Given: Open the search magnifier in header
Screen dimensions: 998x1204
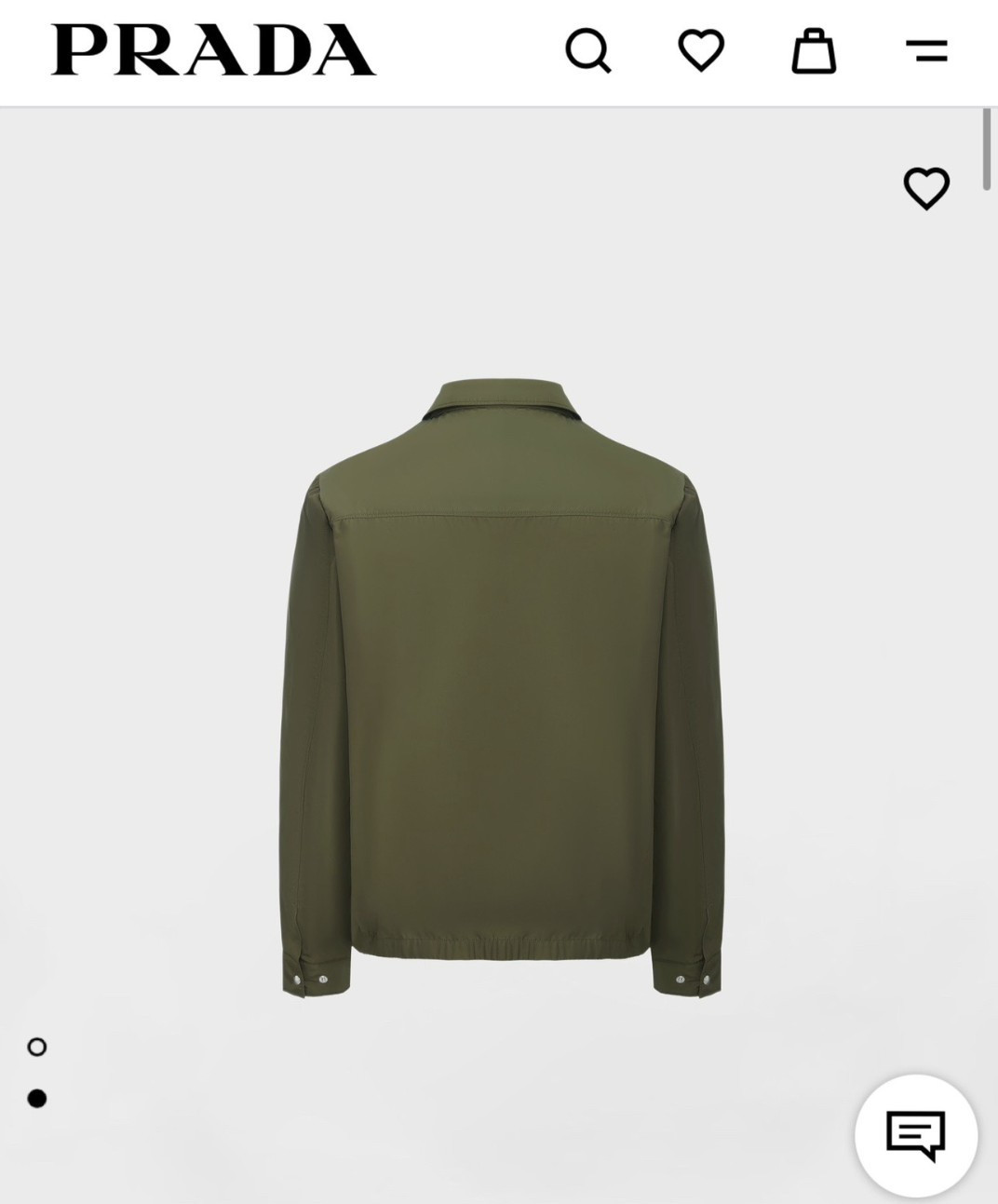Looking at the screenshot, I should click(x=588, y=51).
